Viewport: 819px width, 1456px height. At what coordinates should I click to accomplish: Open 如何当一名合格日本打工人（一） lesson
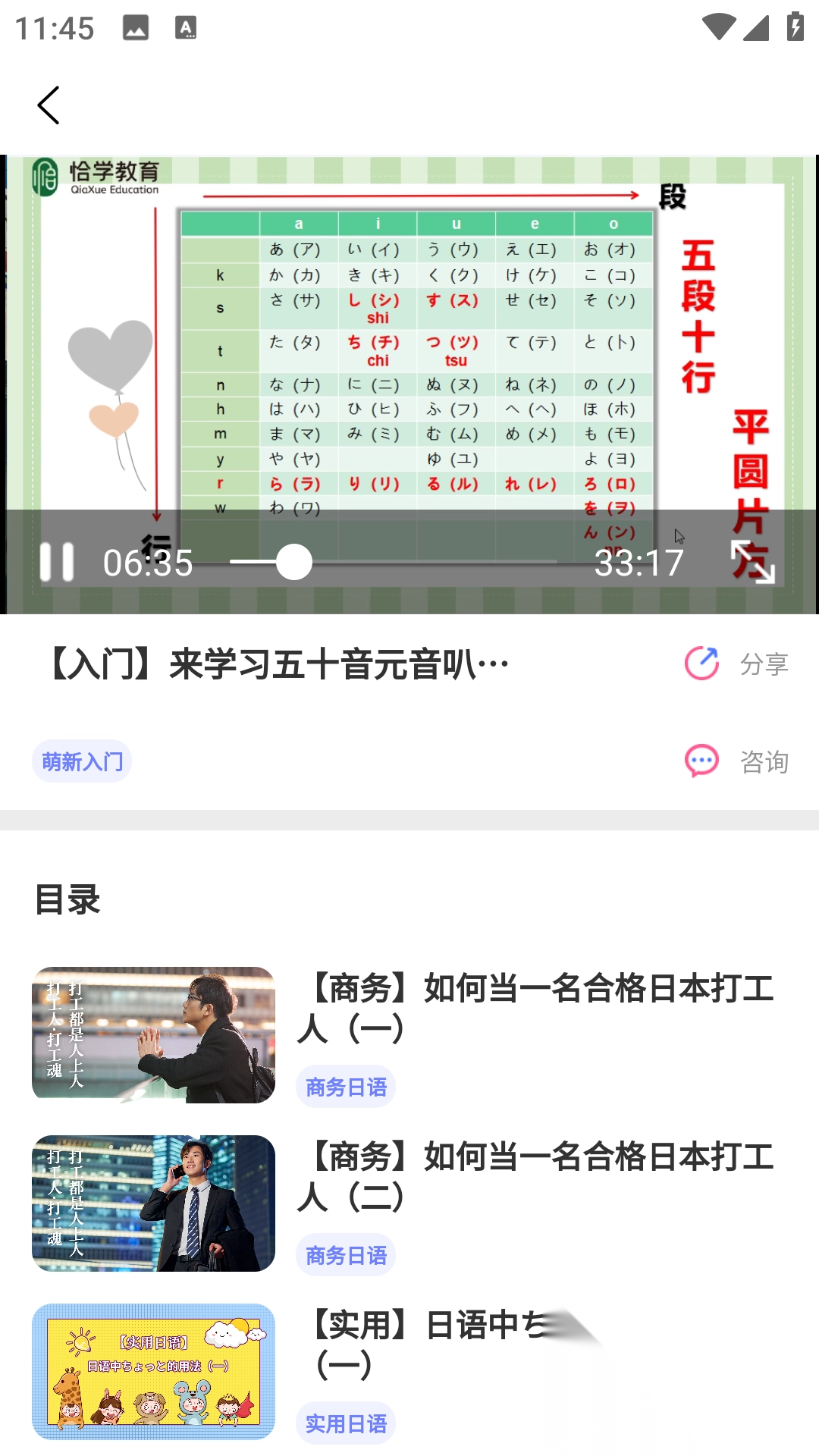tap(535, 1007)
